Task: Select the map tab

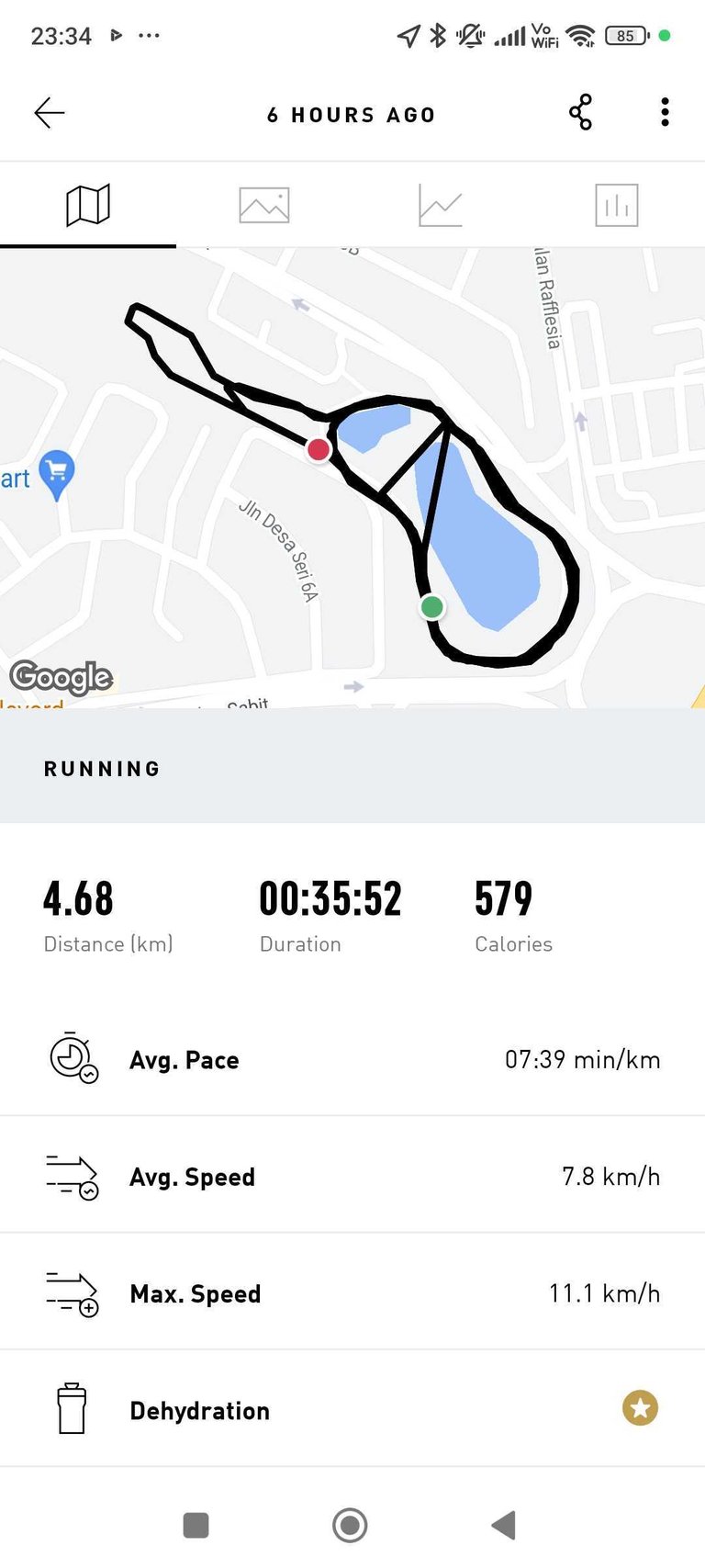Action: pos(88,205)
